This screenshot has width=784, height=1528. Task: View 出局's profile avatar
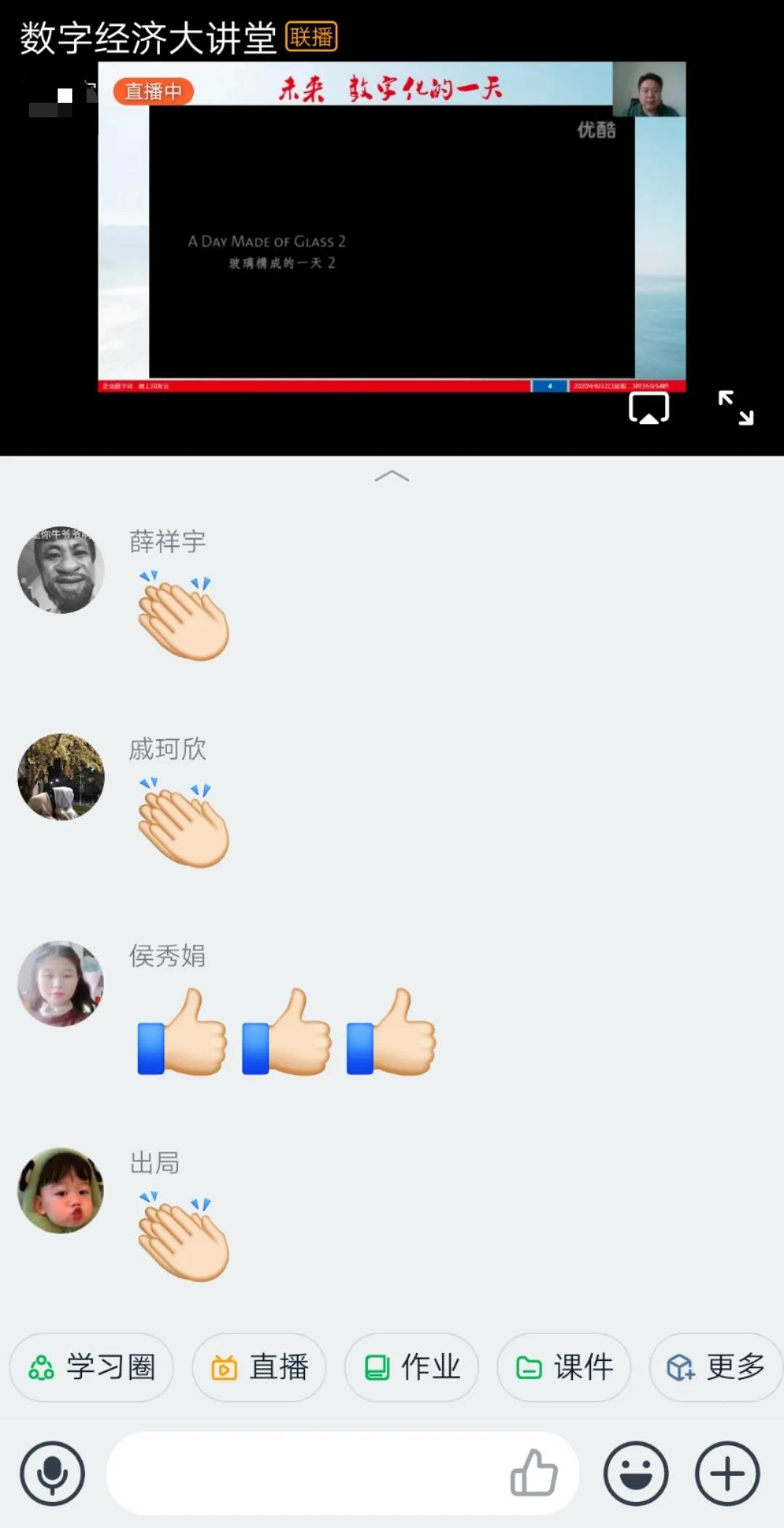coord(61,1190)
